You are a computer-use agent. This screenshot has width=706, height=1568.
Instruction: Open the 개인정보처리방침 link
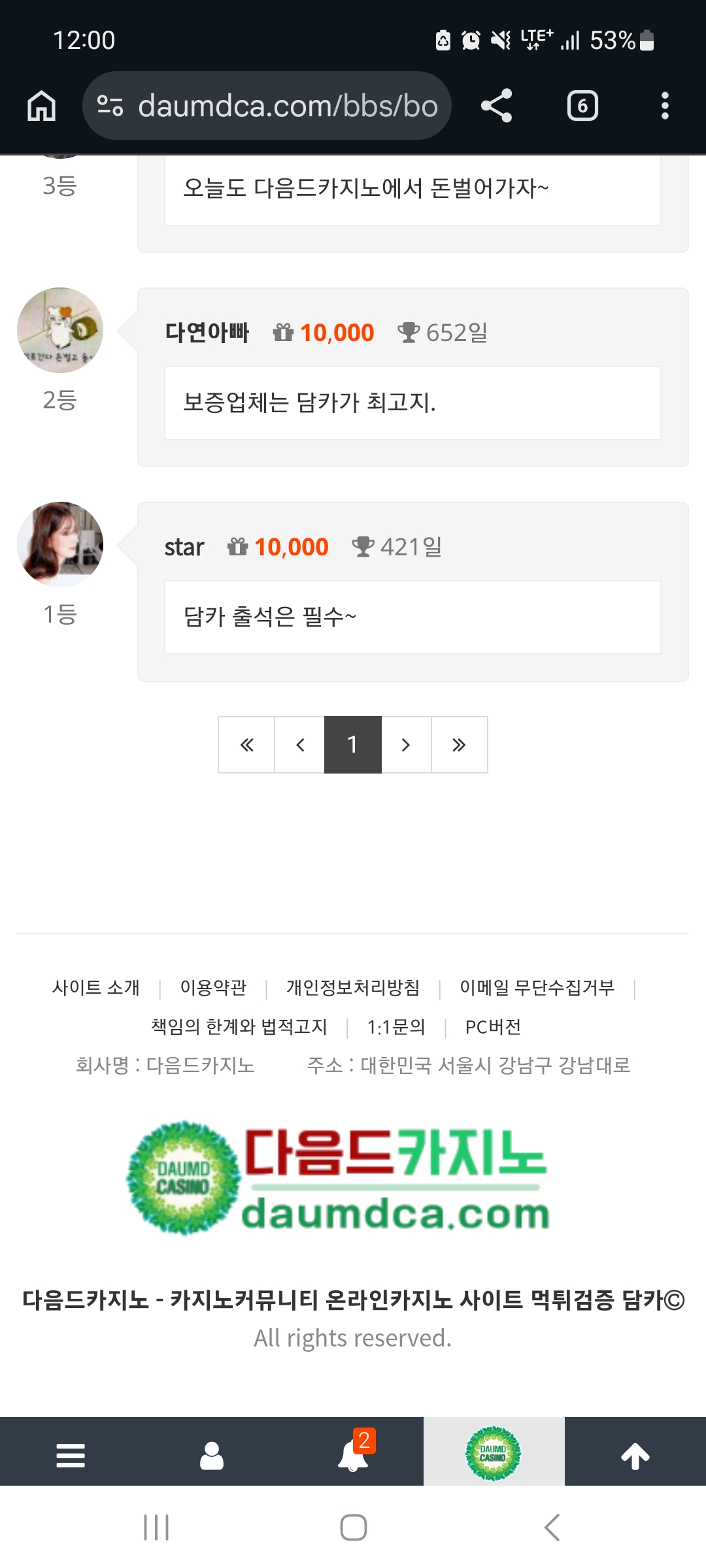(x=353, y=987)
